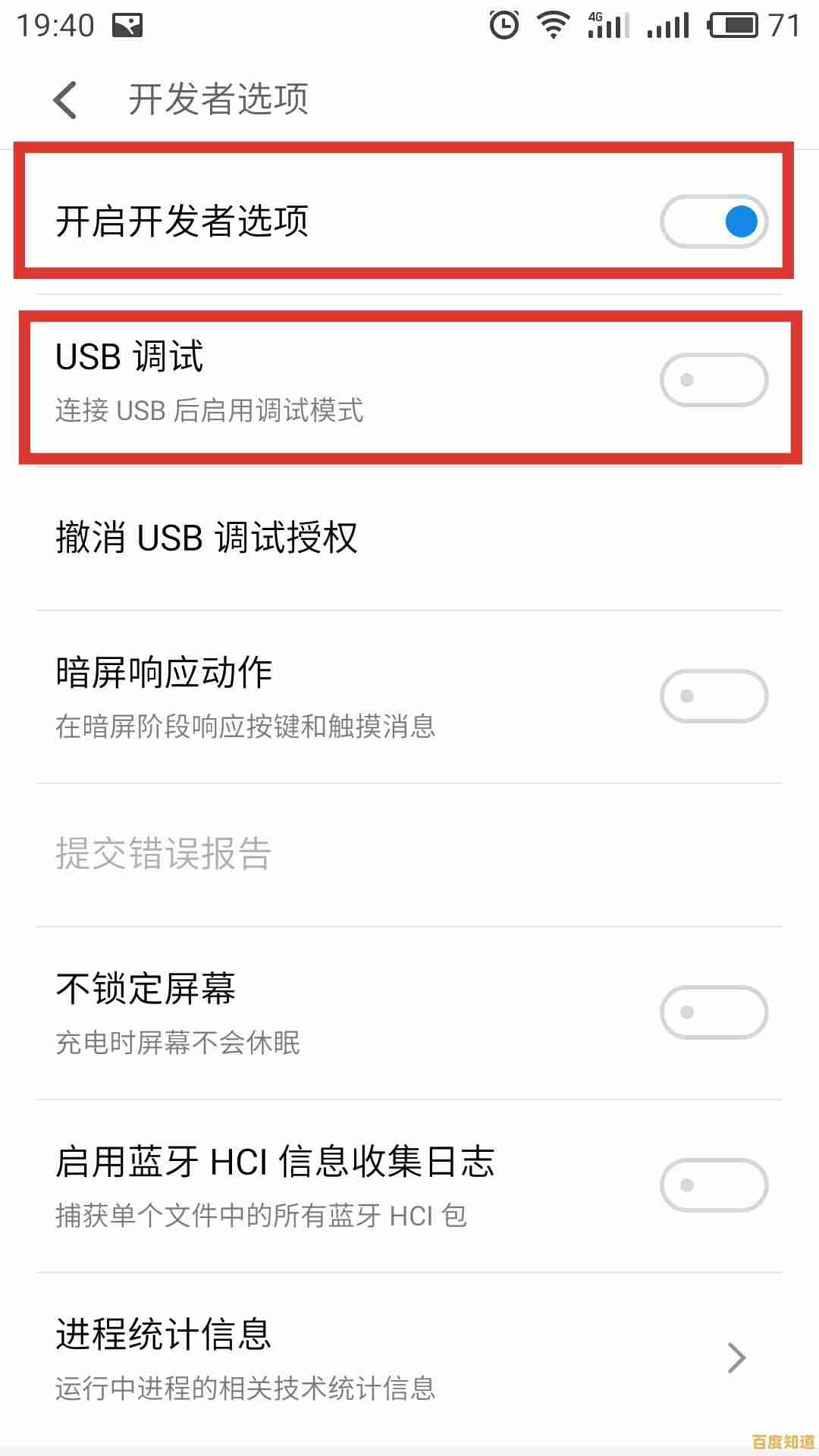Enable the 不锁定屏幕 toggle
The image size is (819, 1456).
(713, 1012)
